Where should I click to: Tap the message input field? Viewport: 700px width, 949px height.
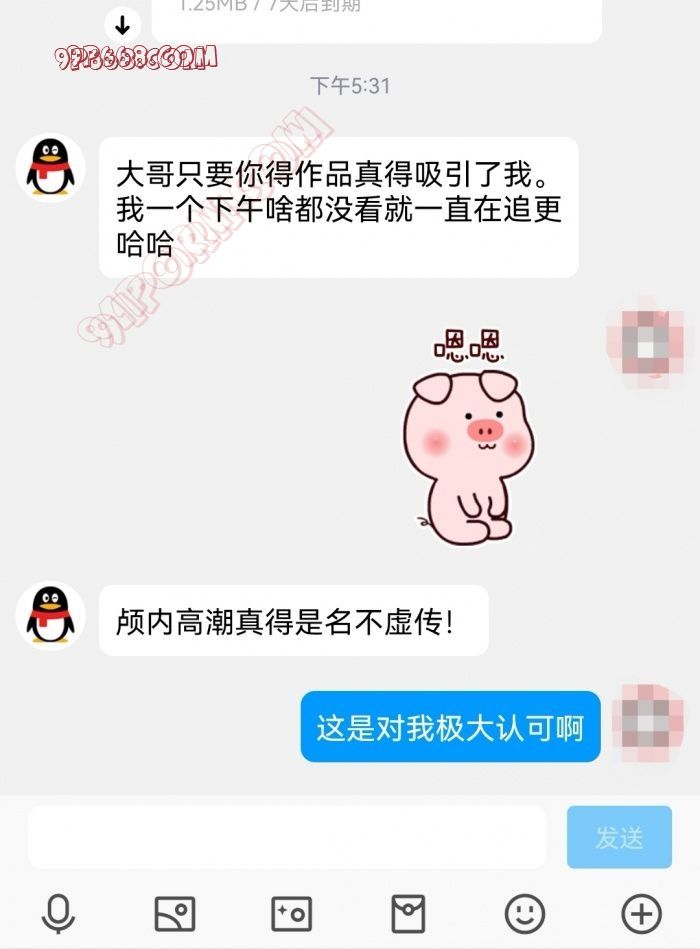click(x=287, y=837)
